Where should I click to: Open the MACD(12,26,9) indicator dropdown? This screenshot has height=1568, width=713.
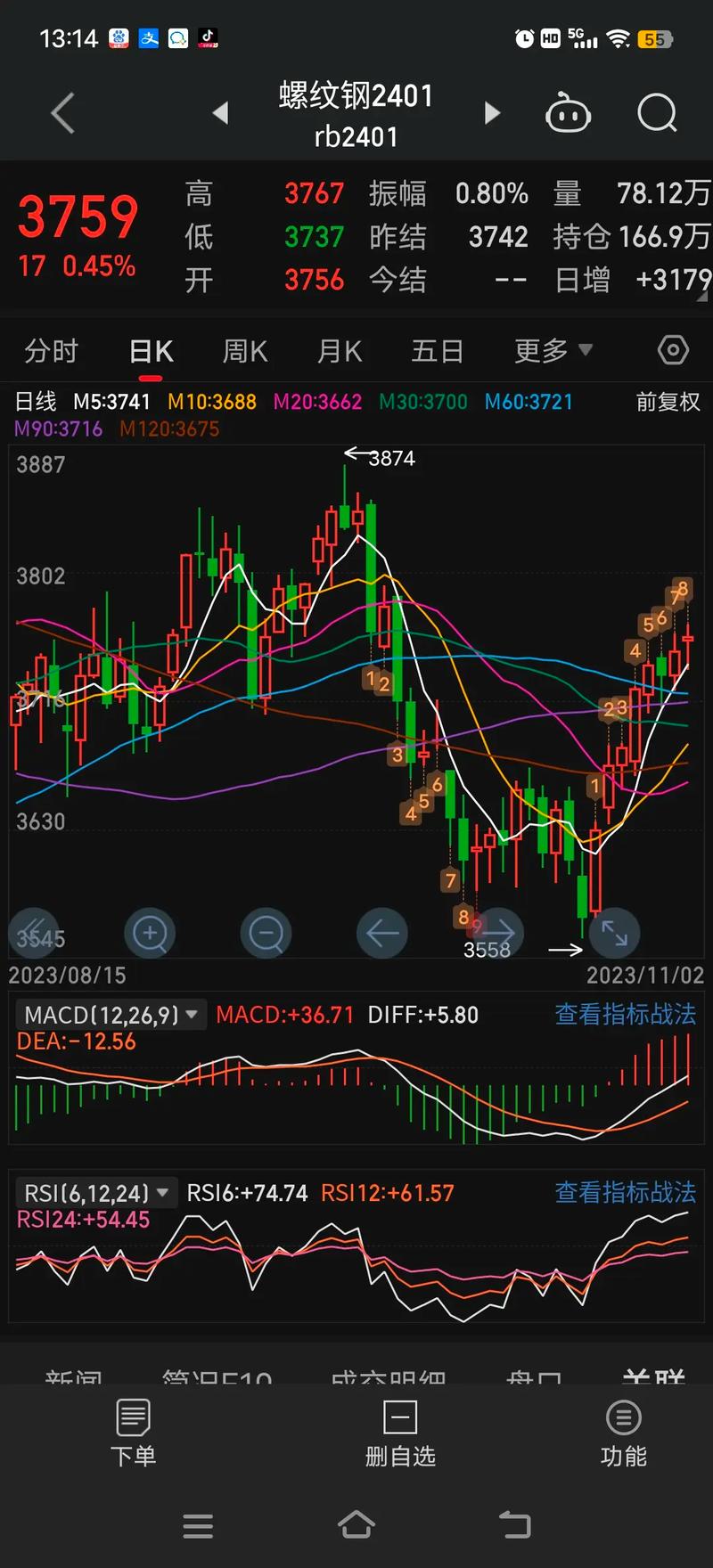coord(109,1014)
